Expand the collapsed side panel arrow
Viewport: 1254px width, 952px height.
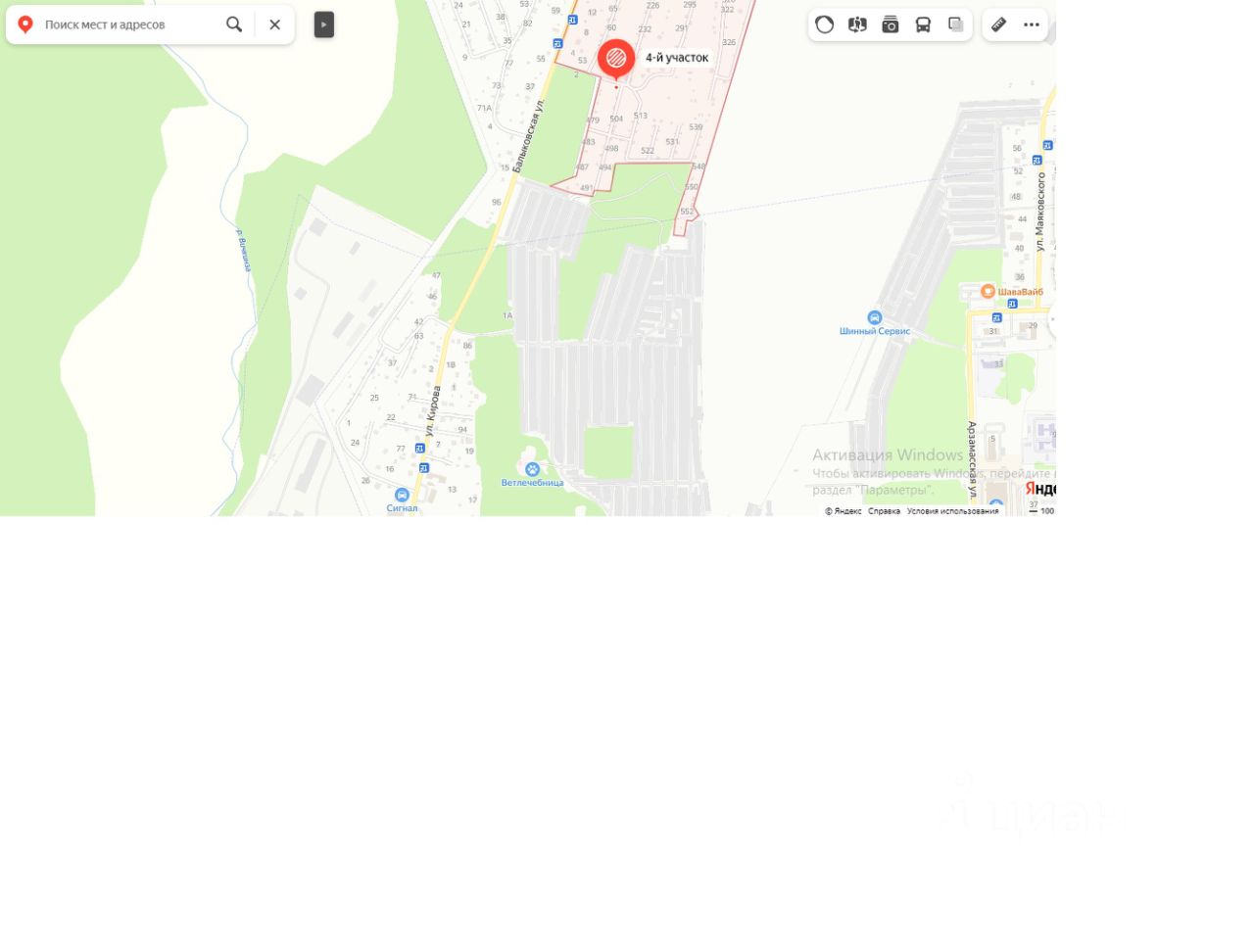coord(324,24)
